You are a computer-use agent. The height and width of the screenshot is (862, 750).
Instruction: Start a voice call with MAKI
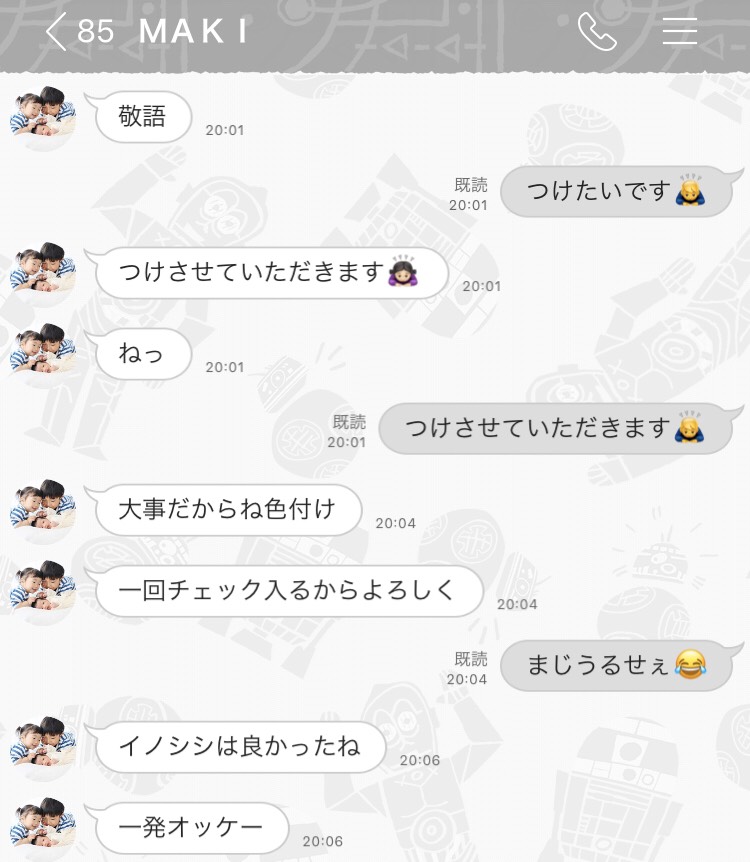tap(597, 32)
